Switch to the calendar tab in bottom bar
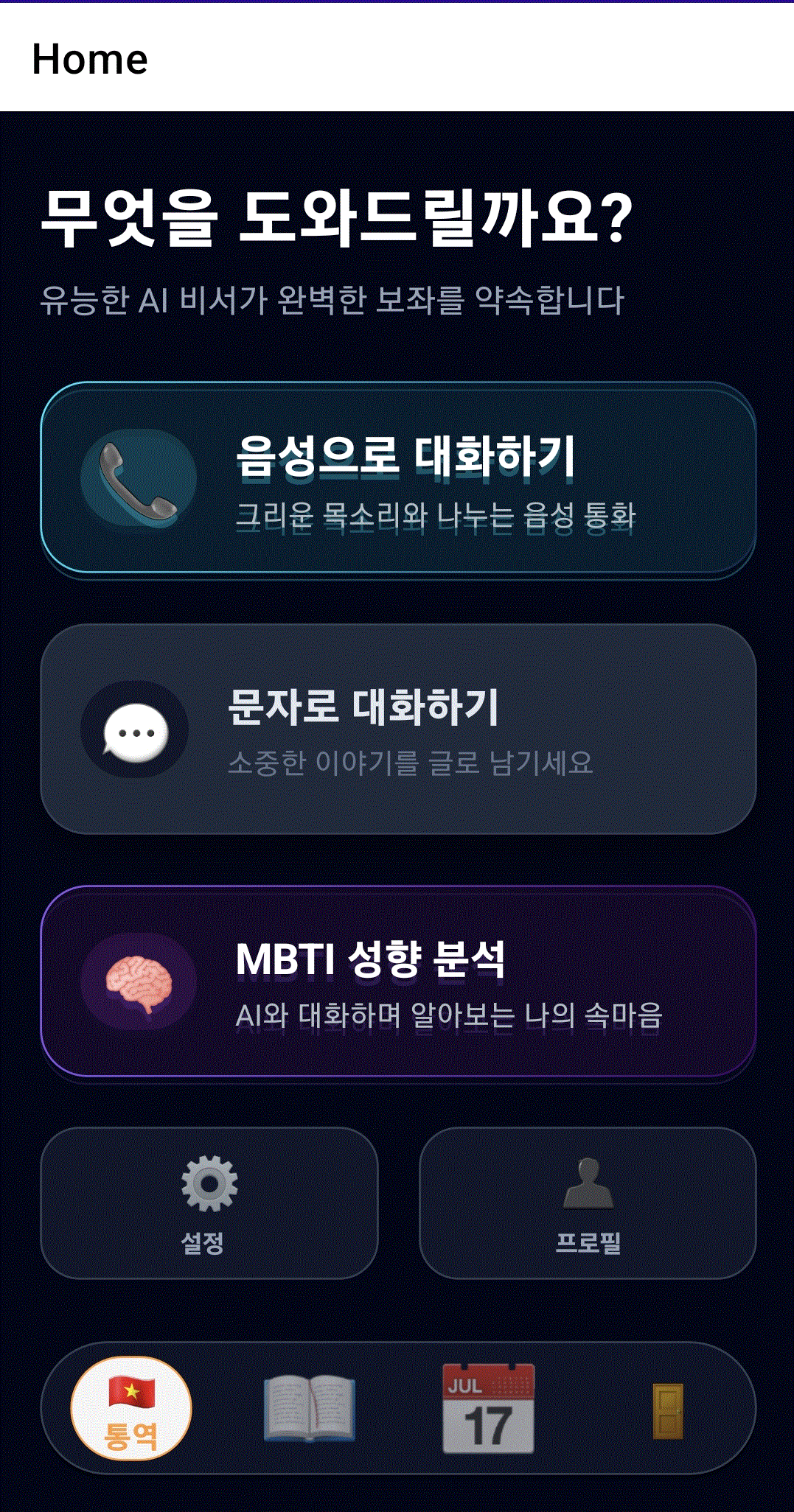The image size is (794, 1512). pyautogui.click(x=489, y=1407)
